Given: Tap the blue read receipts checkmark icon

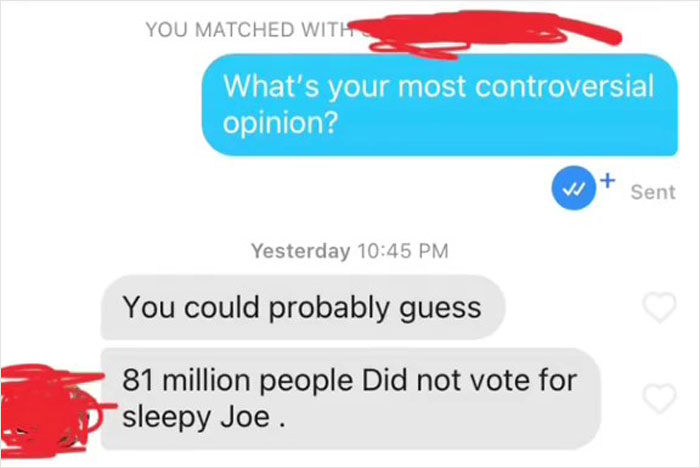Looking at the screenshot, I should pyautogui.click(x=571, y=190).
